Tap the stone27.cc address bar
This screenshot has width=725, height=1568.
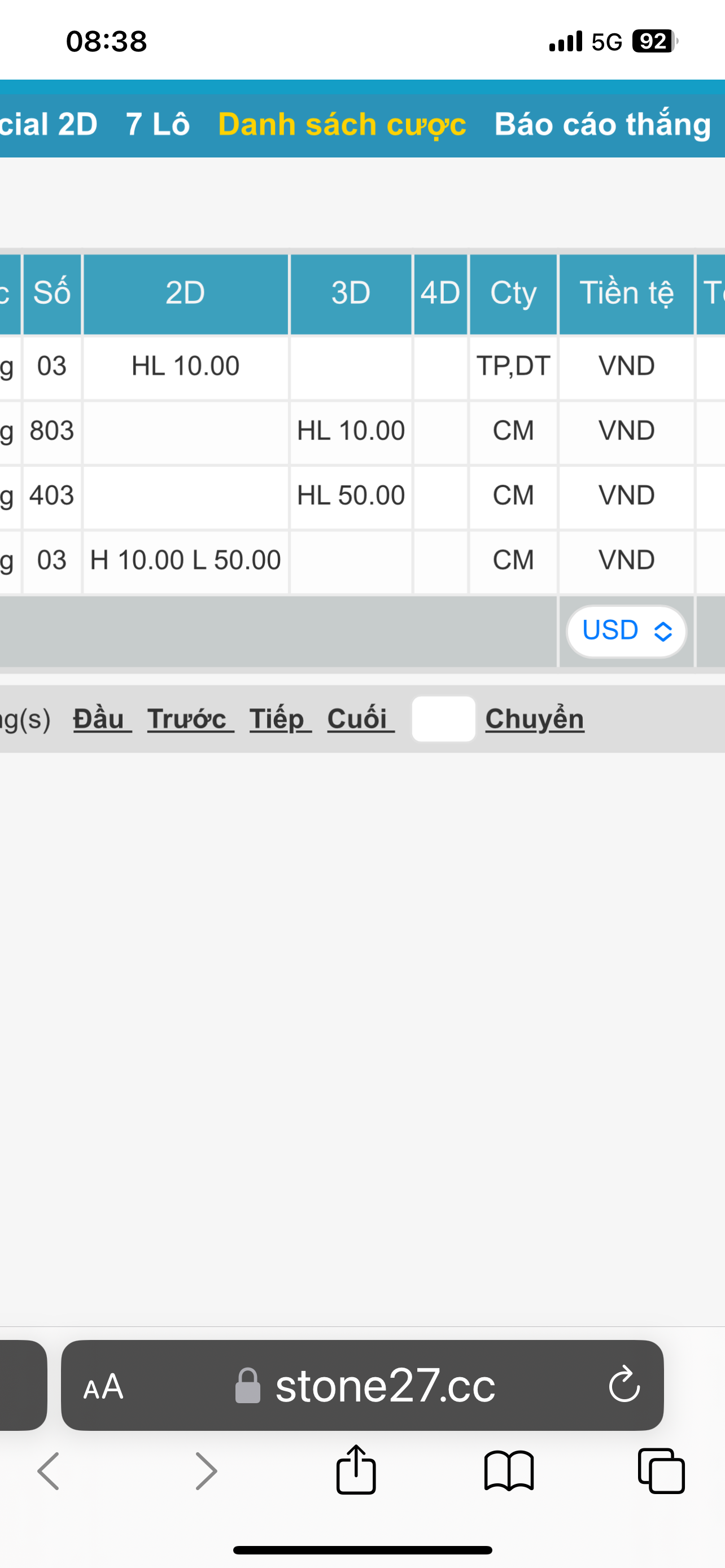(x=362, y=1385)
